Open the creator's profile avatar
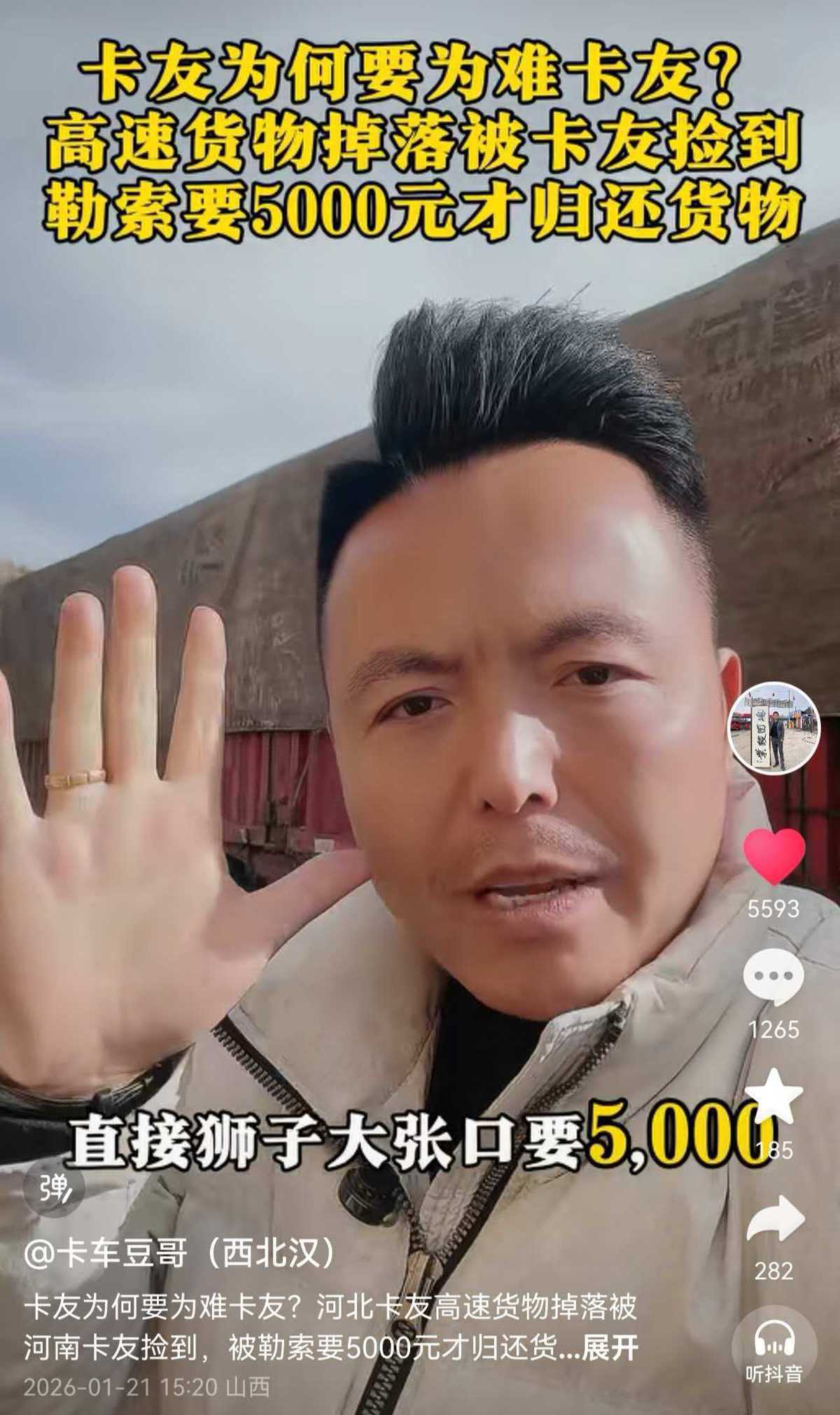 tap(773, 727)
